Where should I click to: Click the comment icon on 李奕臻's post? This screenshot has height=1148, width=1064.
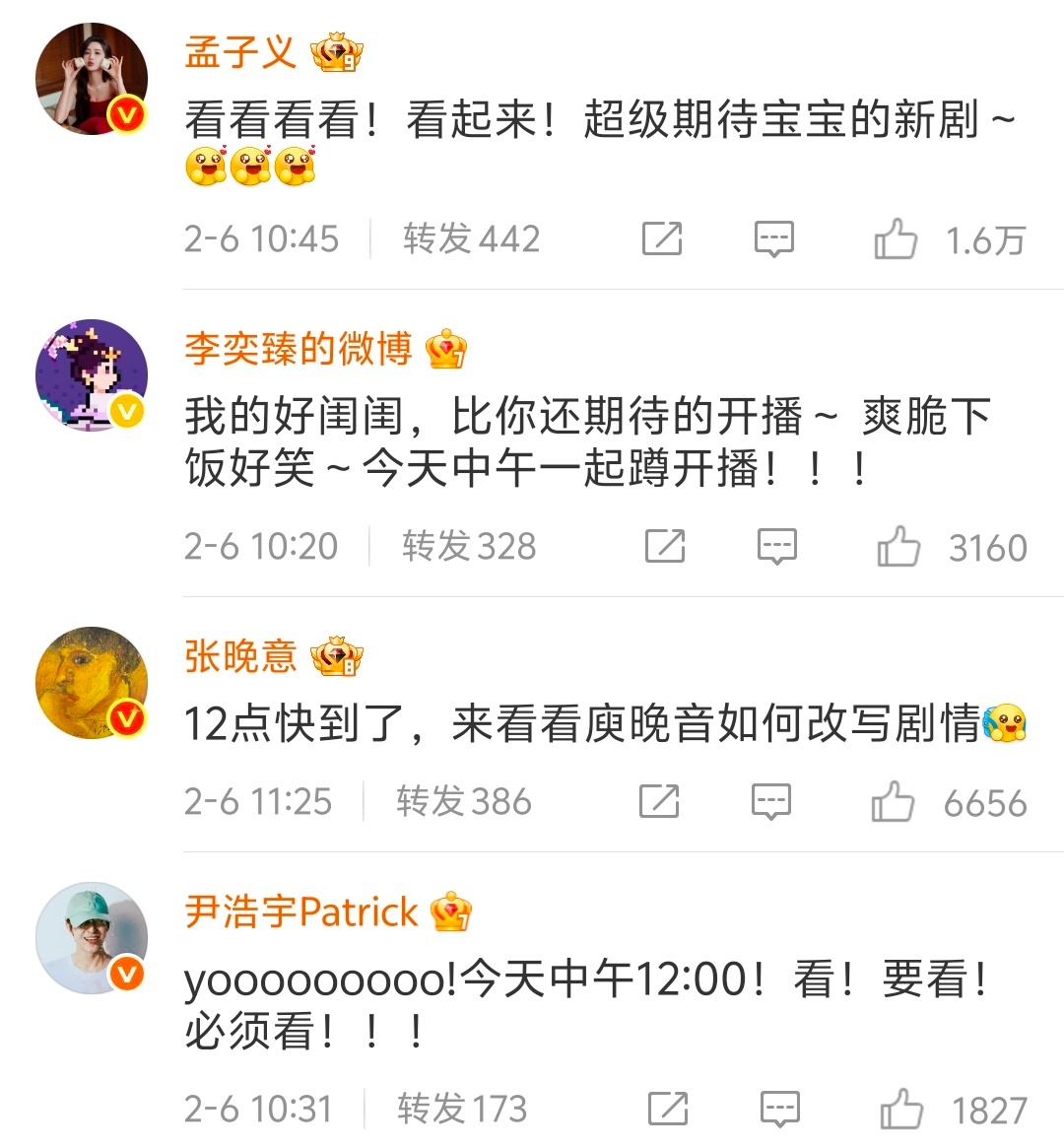tap(775, 544)
